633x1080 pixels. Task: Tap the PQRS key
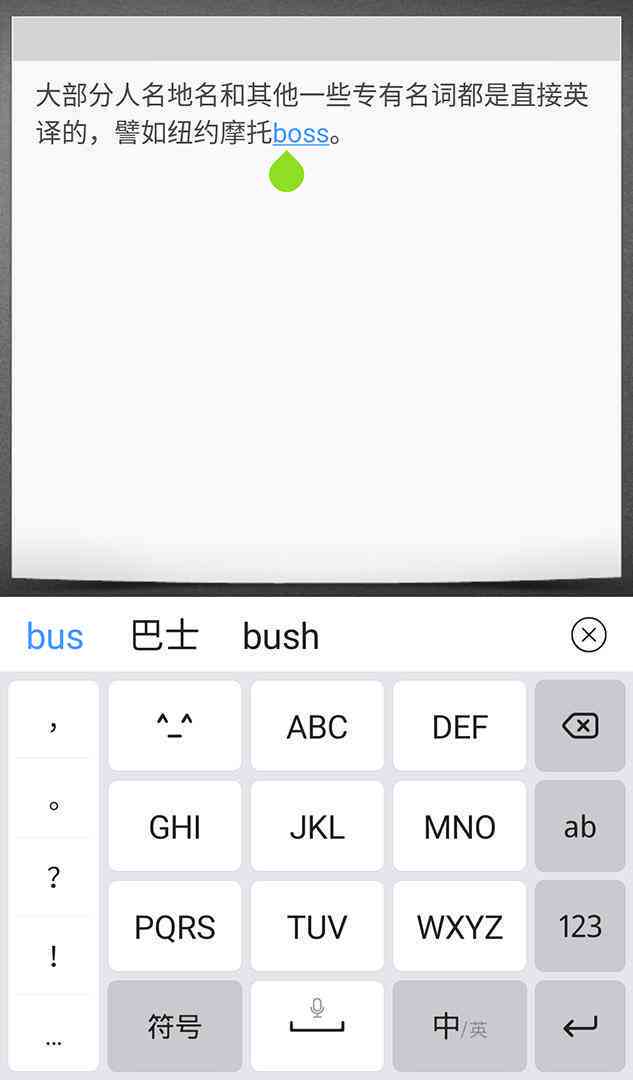tap(175, 927)
